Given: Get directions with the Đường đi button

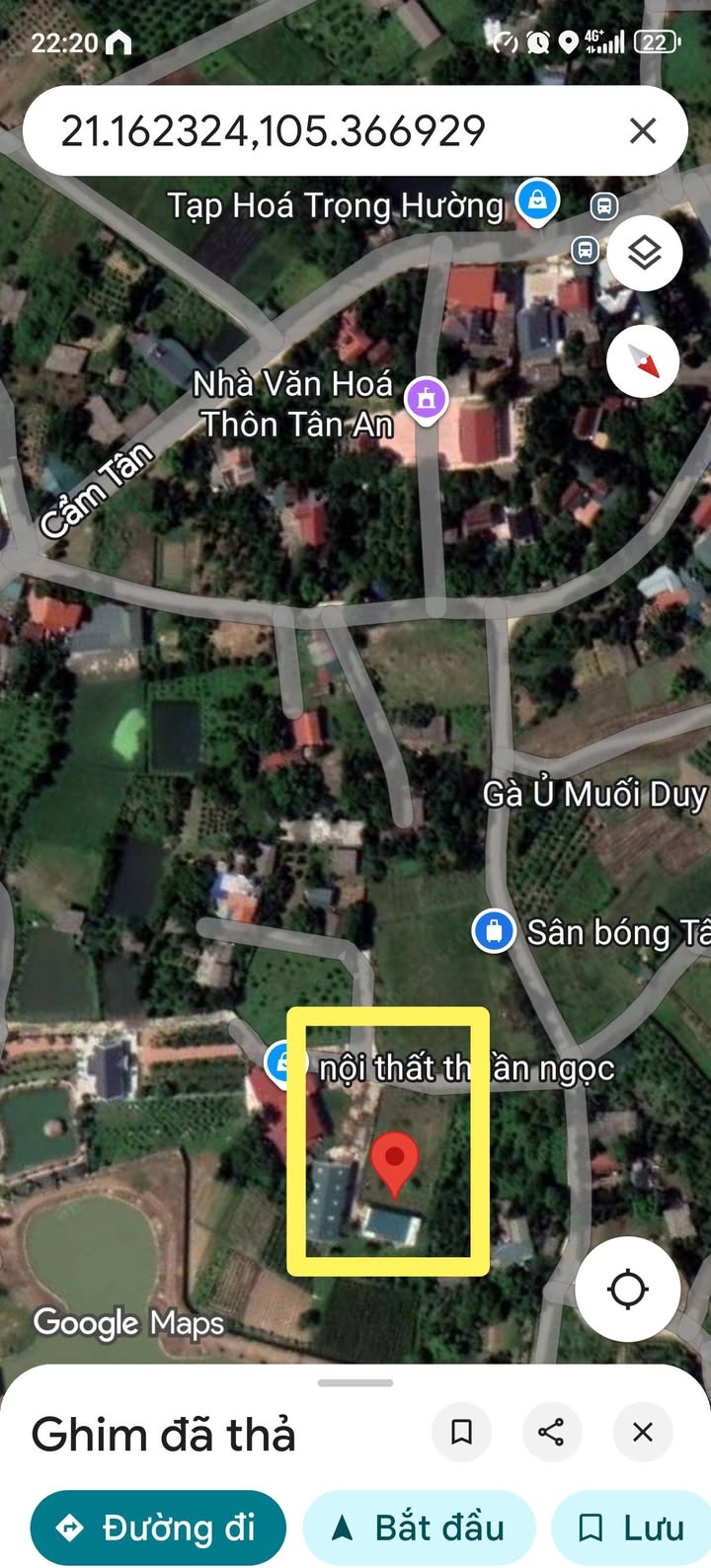Looking at the screenshot, I should (x=158, y=1528).
